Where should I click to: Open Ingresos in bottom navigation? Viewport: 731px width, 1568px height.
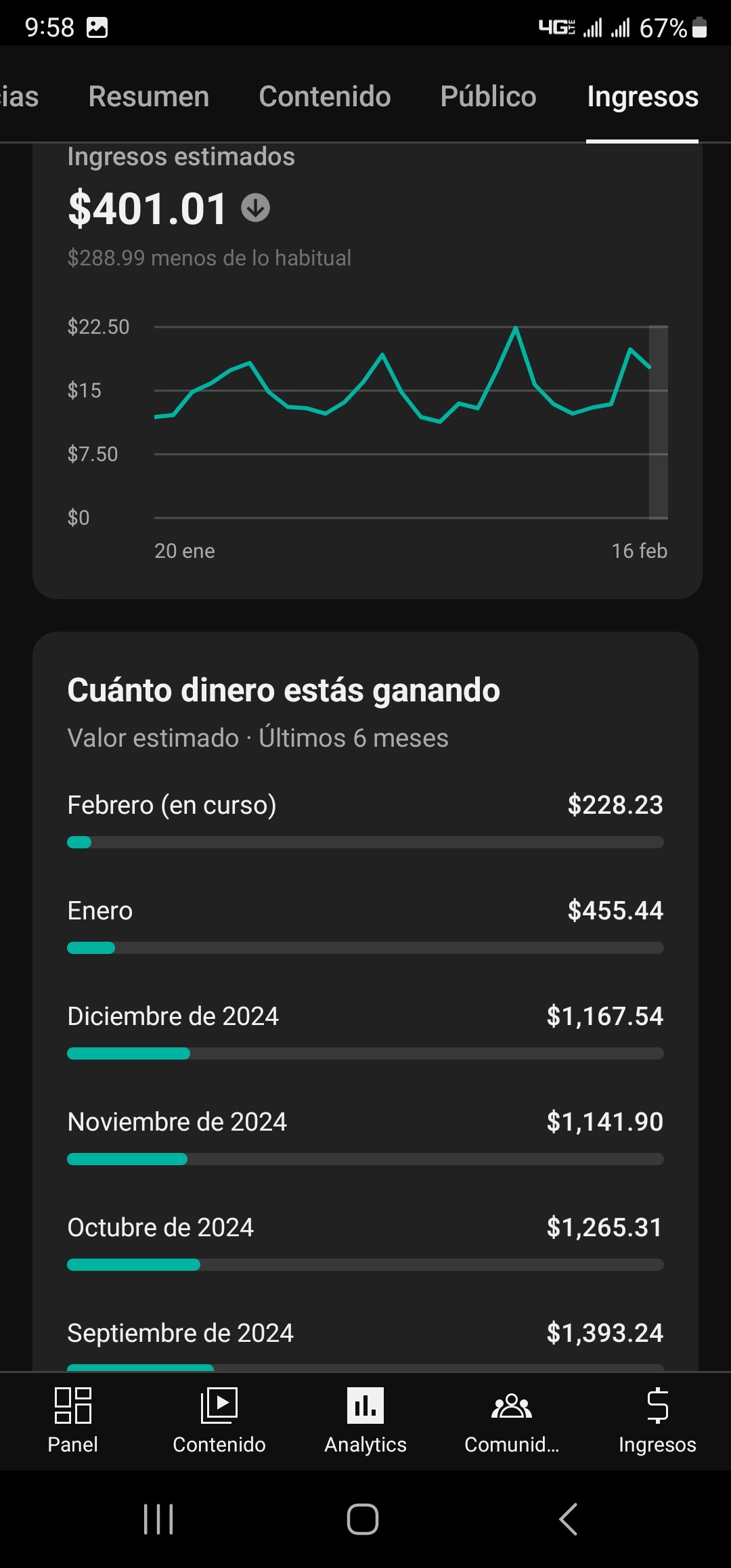657,1421
